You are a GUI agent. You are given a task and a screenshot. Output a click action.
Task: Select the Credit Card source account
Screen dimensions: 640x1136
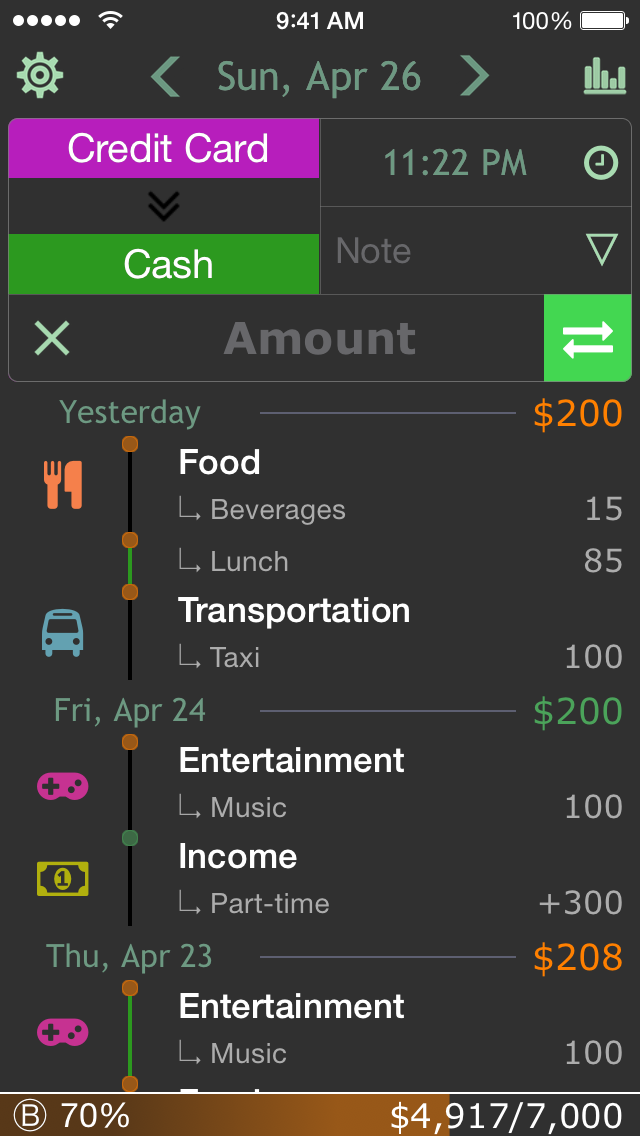point(165,149)
